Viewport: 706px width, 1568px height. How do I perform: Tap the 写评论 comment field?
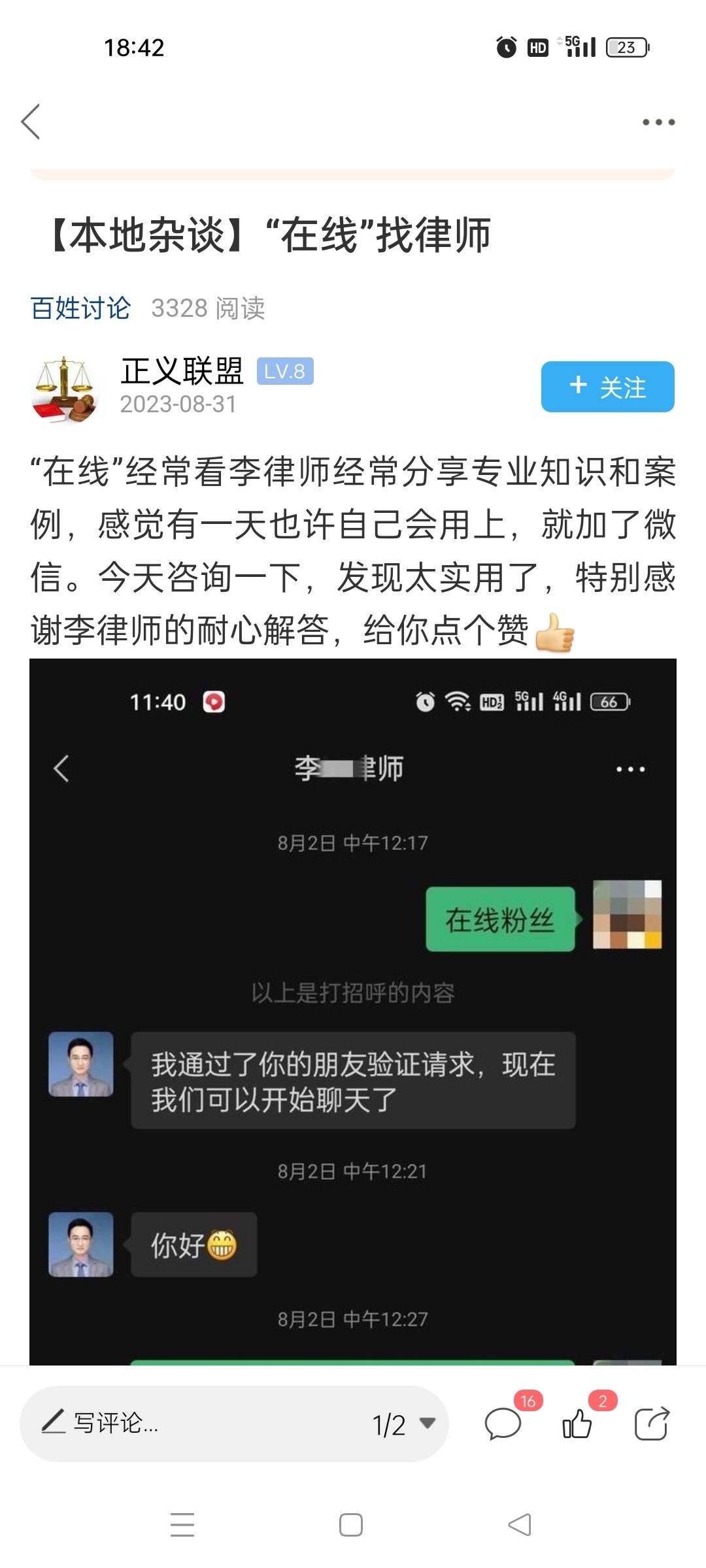(x=196, y=1423)
